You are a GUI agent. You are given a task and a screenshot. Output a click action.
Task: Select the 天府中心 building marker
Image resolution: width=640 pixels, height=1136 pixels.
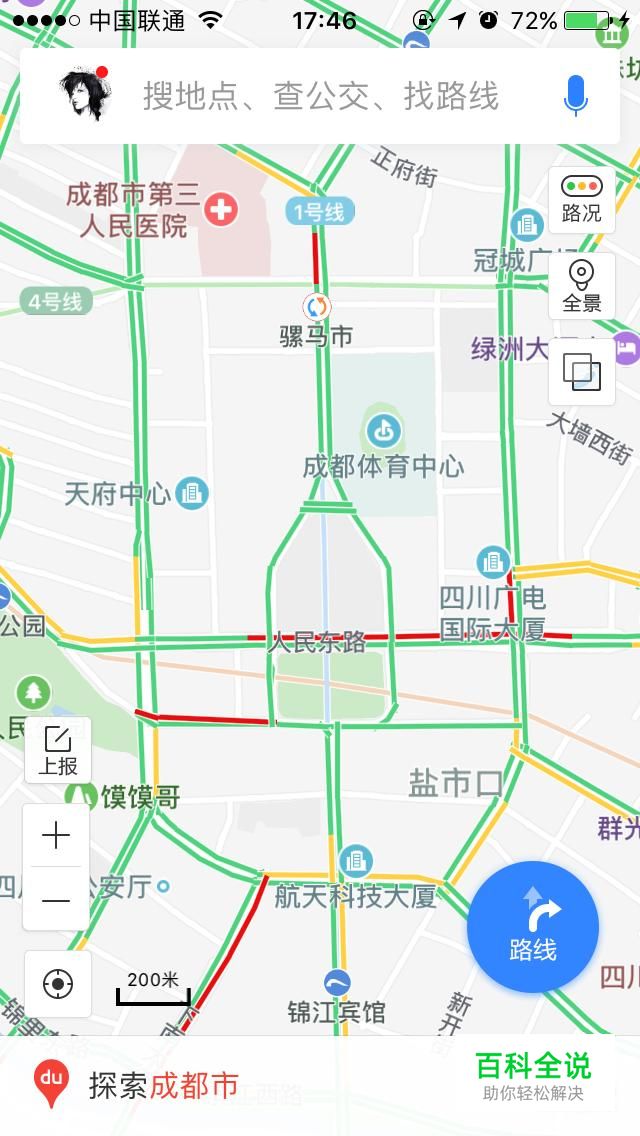click(192, 494)
